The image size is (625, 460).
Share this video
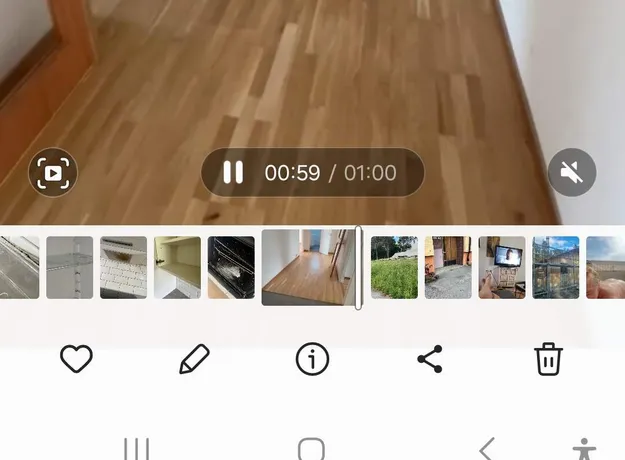point(430,359)
